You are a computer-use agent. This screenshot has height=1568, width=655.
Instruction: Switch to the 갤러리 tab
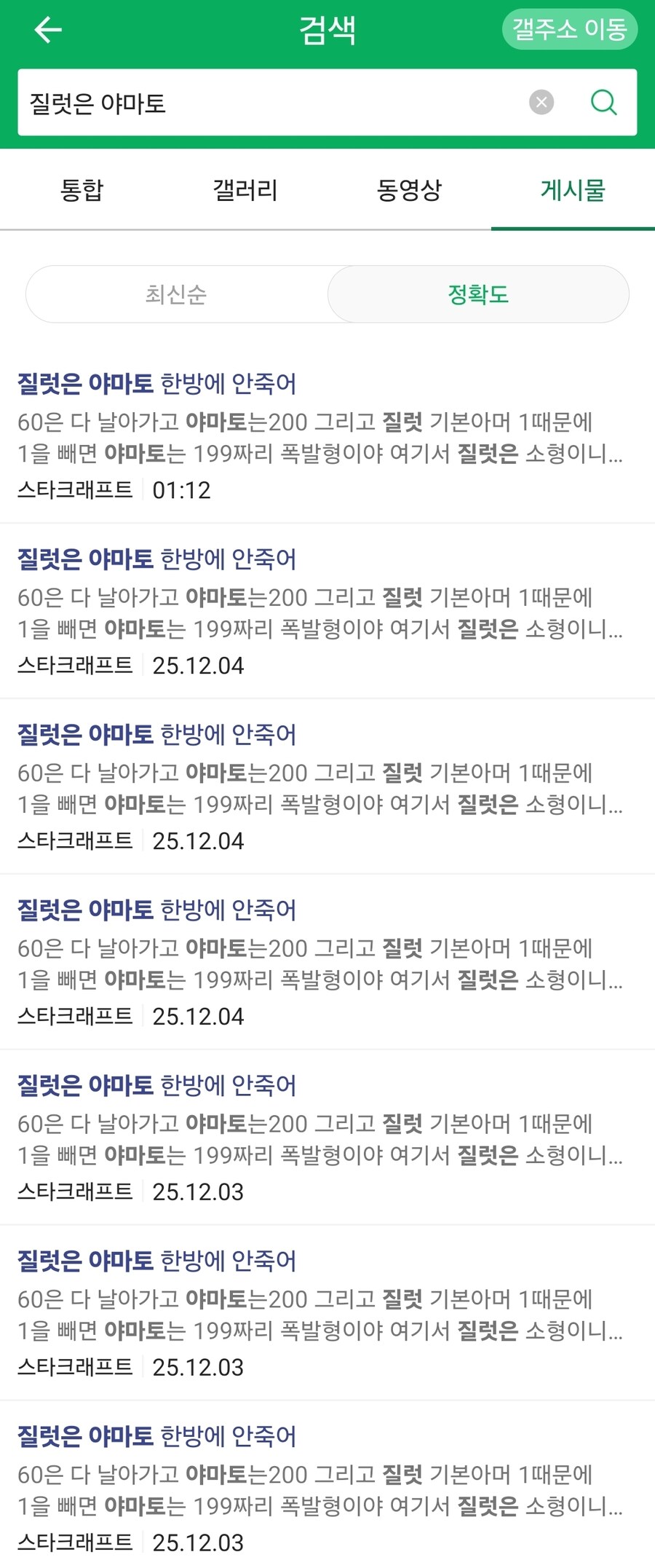pyautogui.click(x=247, y=189)
